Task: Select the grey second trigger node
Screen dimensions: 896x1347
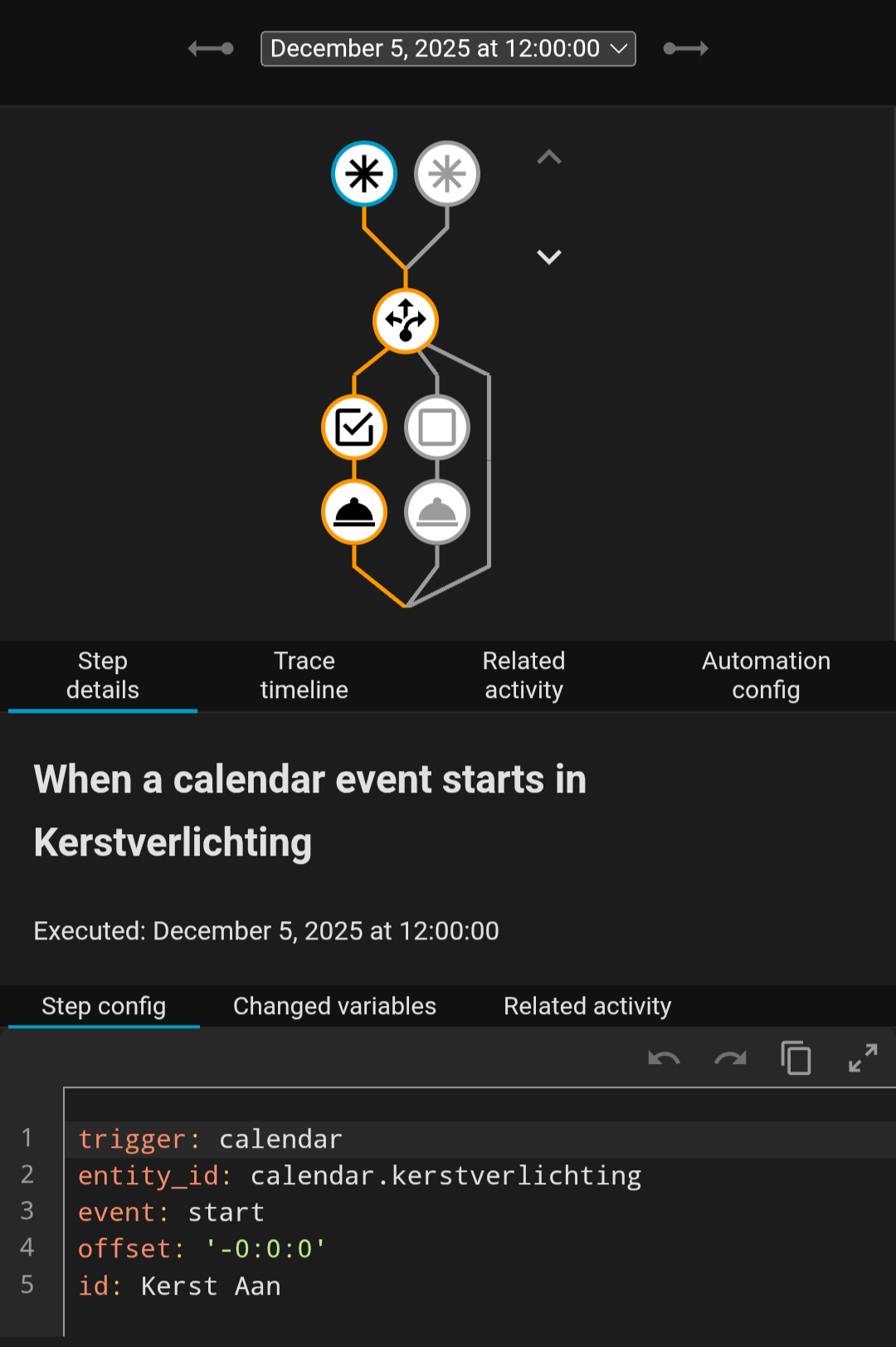Action: [x=447, y=174]
